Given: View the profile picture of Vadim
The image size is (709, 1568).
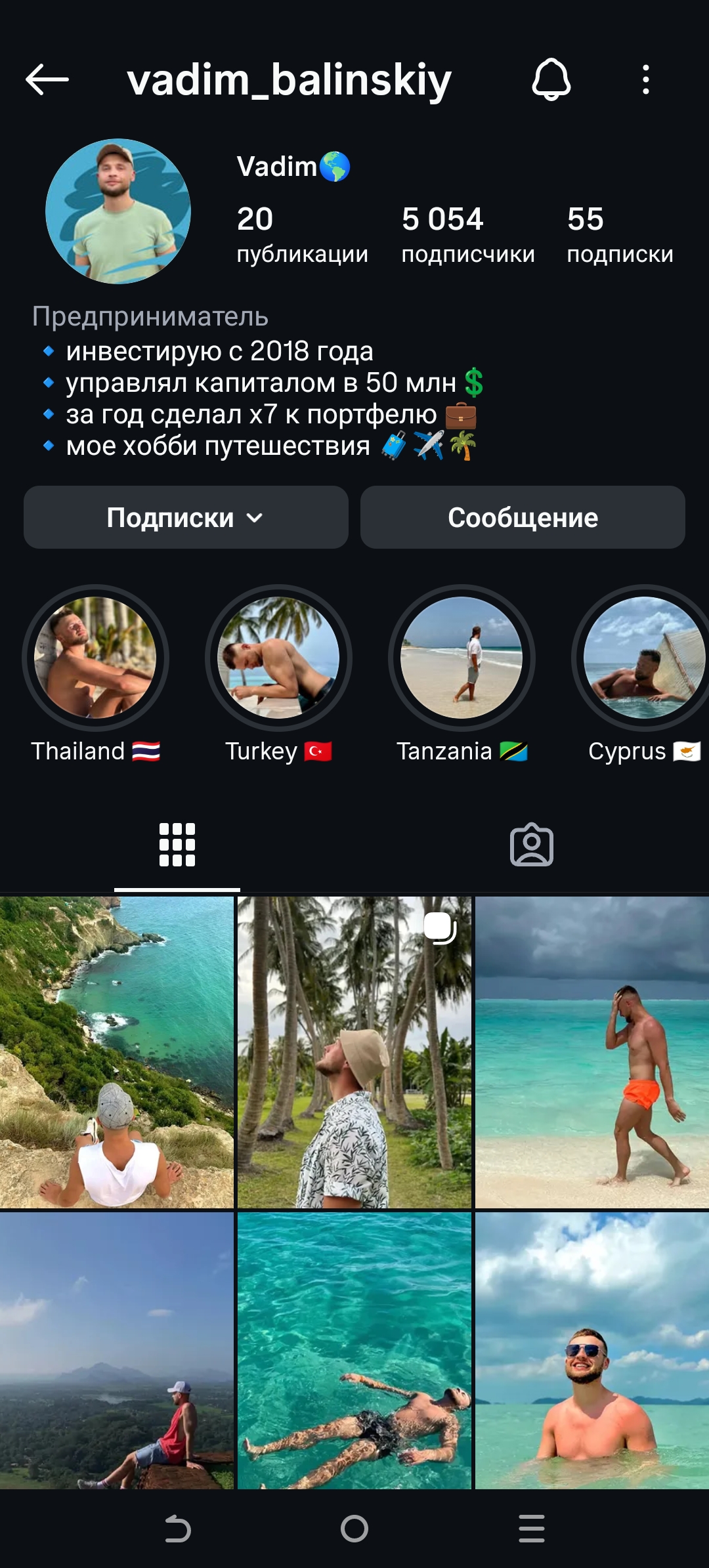Looking at the screenshot, I should (118, 211).
